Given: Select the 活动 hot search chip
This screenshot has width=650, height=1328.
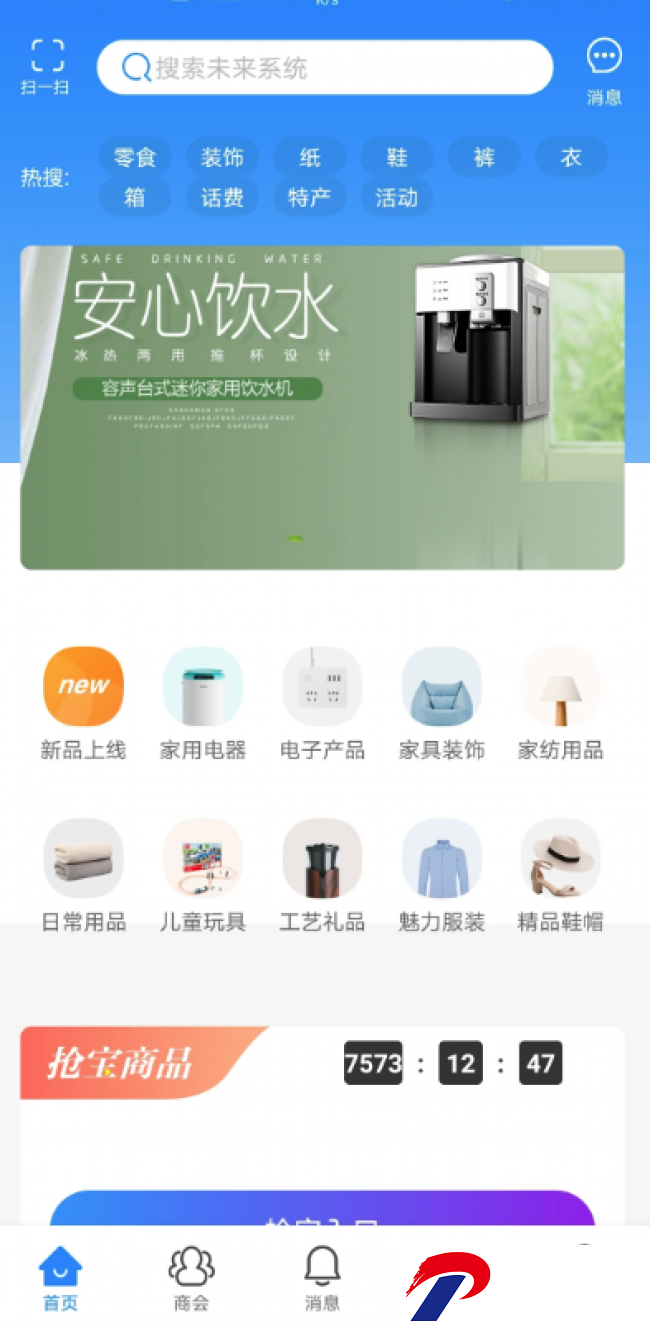Looking at the screenshot, I should tap(397, 197).
